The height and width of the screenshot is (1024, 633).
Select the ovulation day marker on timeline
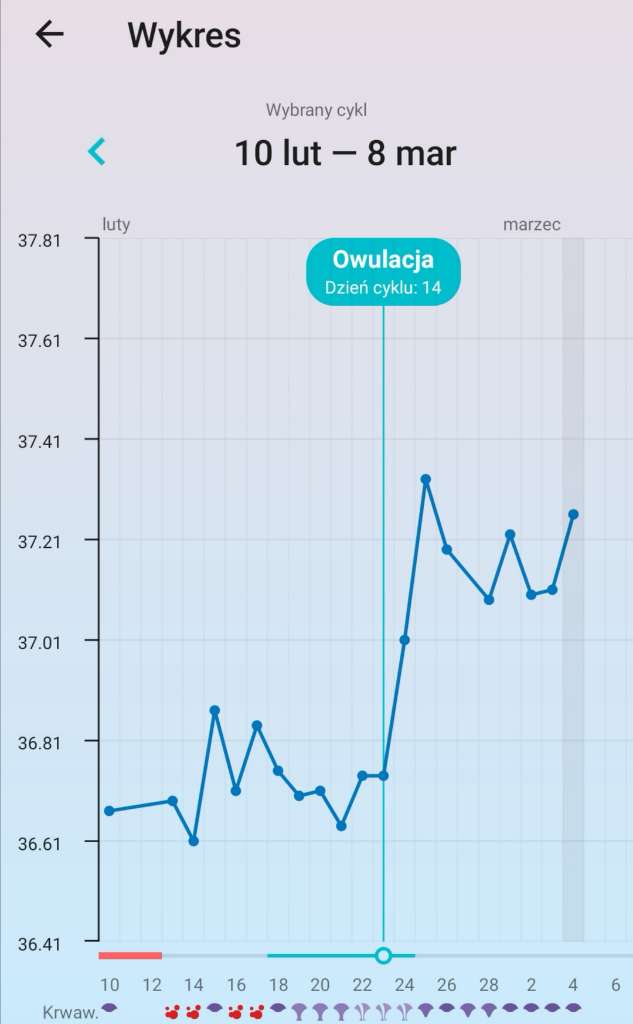[383, 955]
